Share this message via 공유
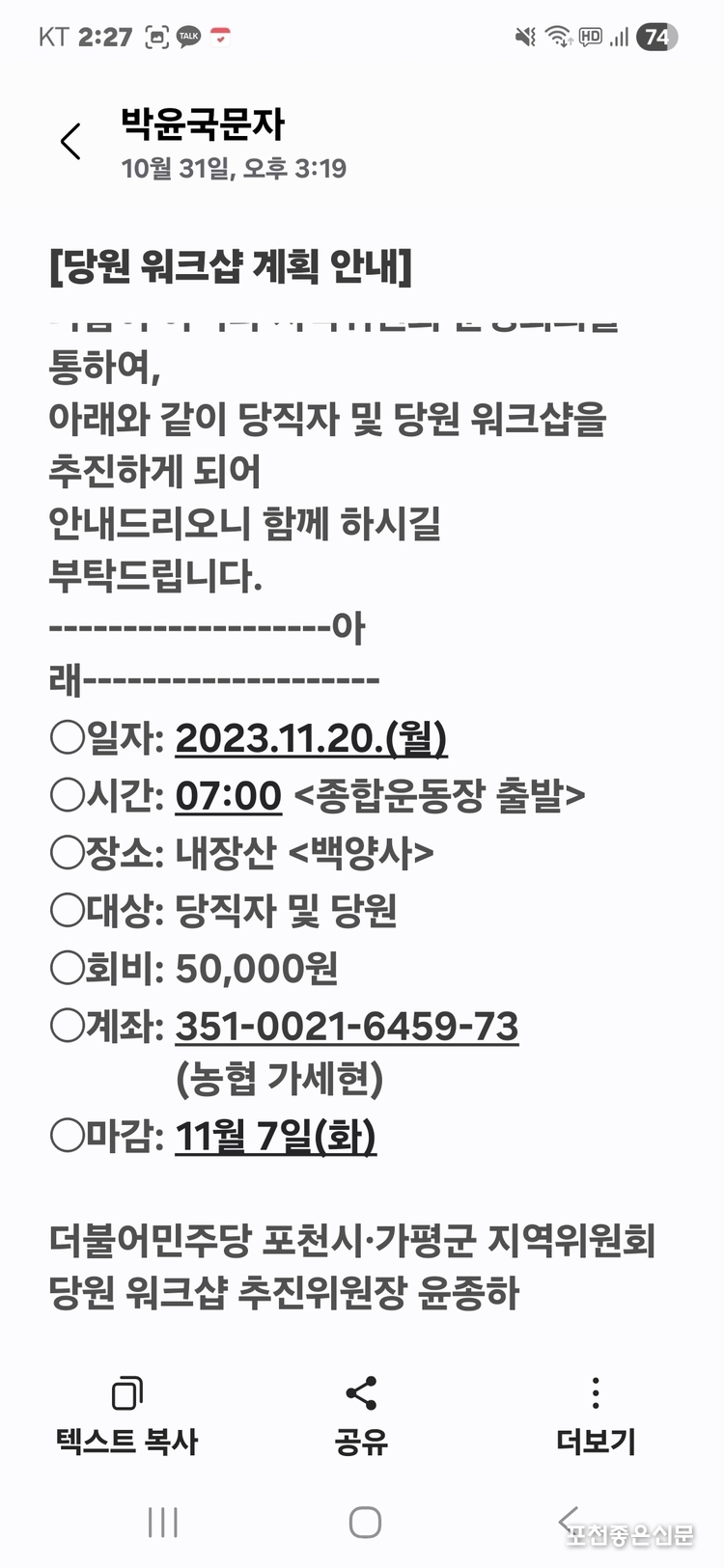 pos(361,1416)
